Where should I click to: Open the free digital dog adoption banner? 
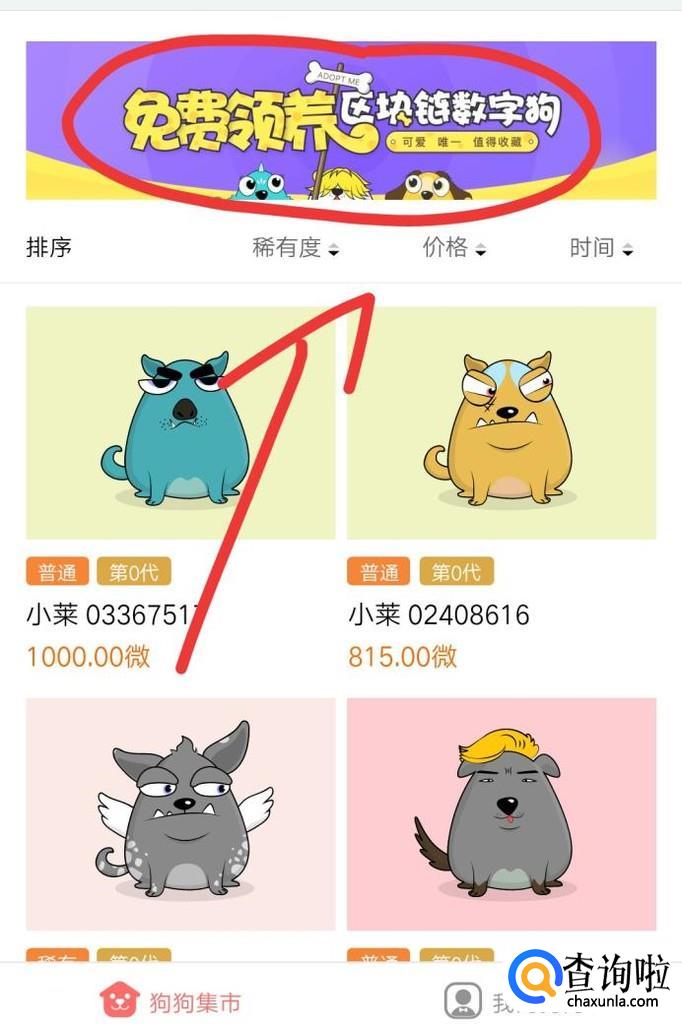coord(341,121)
